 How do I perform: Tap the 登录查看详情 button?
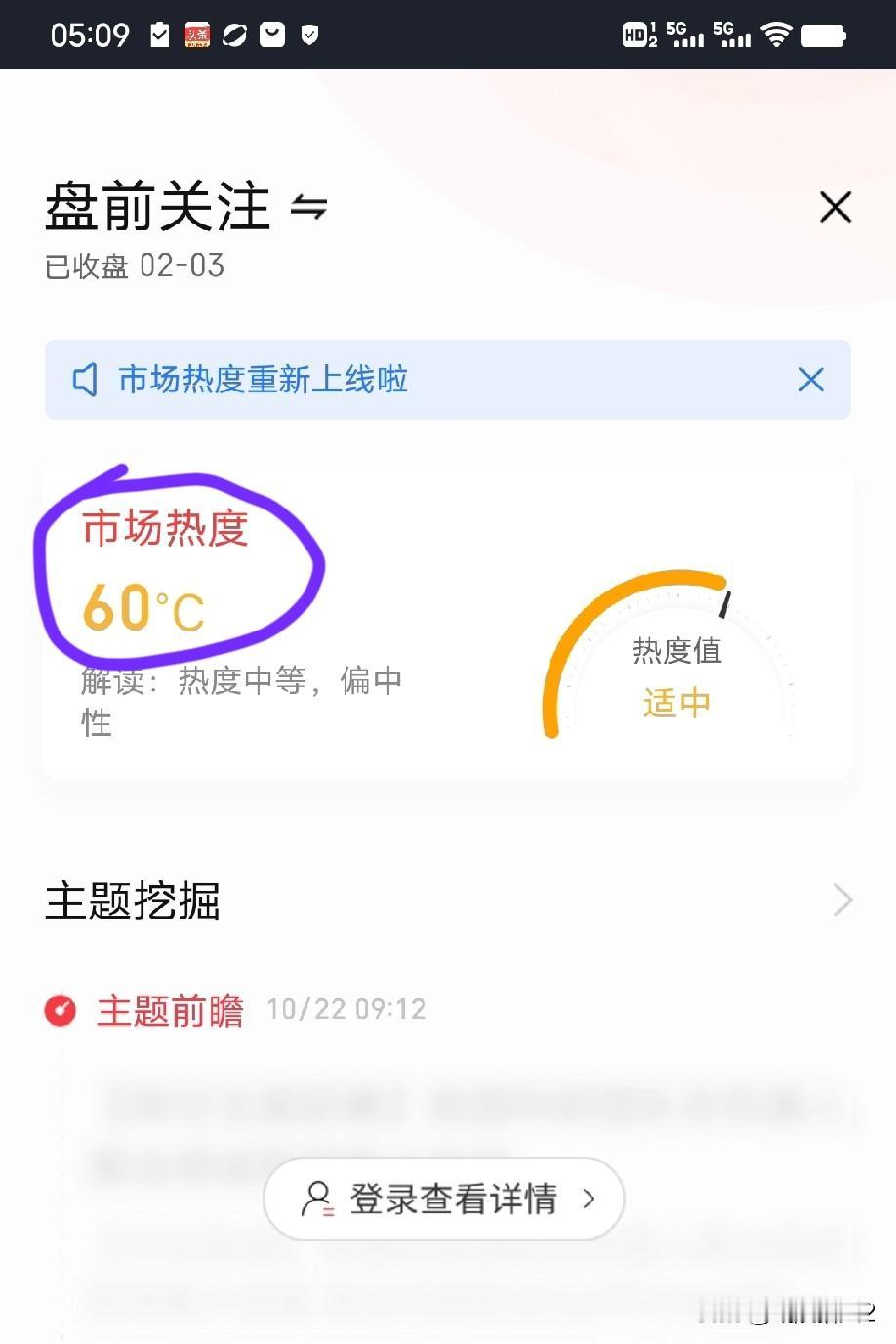tap(444, 1199)
